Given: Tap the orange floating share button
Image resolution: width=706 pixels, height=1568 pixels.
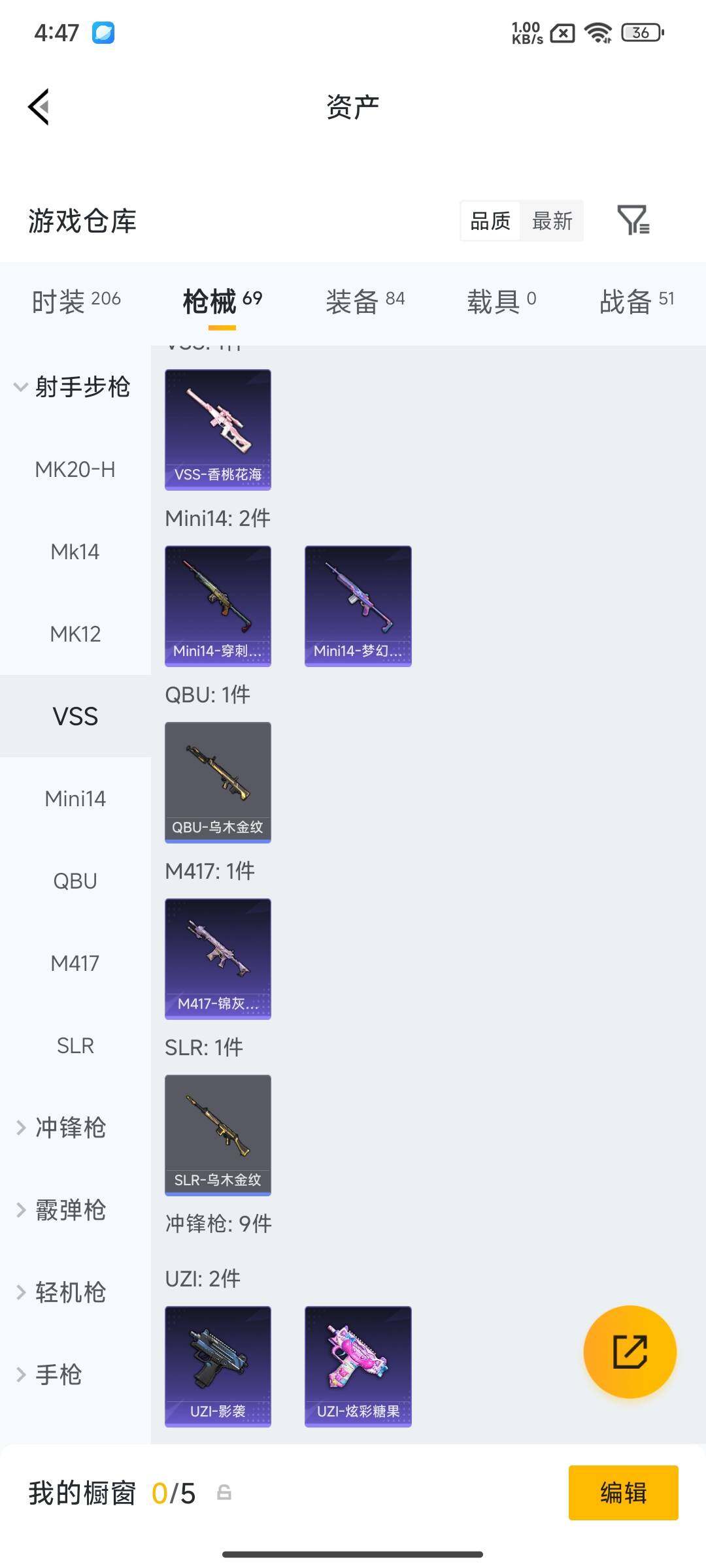Looking at the screenshot, I should coord(630,1351).
